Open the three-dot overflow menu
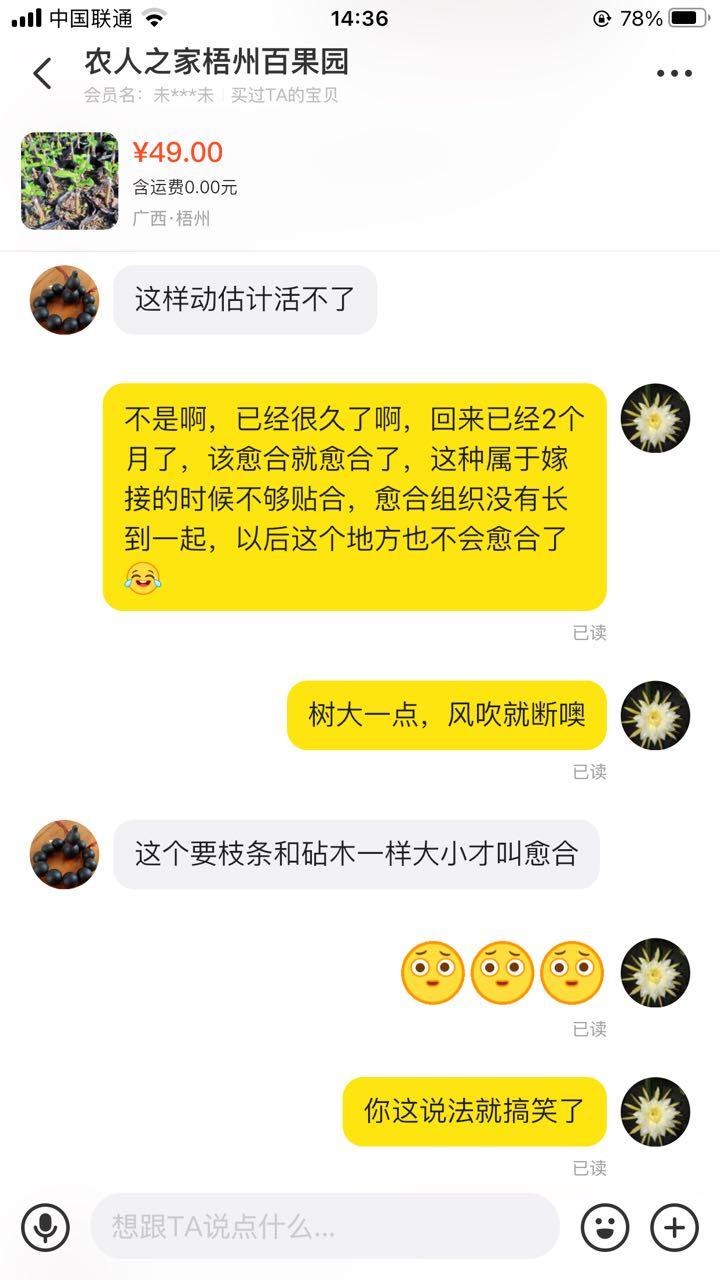Screen dimensions: 720x1280 tap(673, 74)
